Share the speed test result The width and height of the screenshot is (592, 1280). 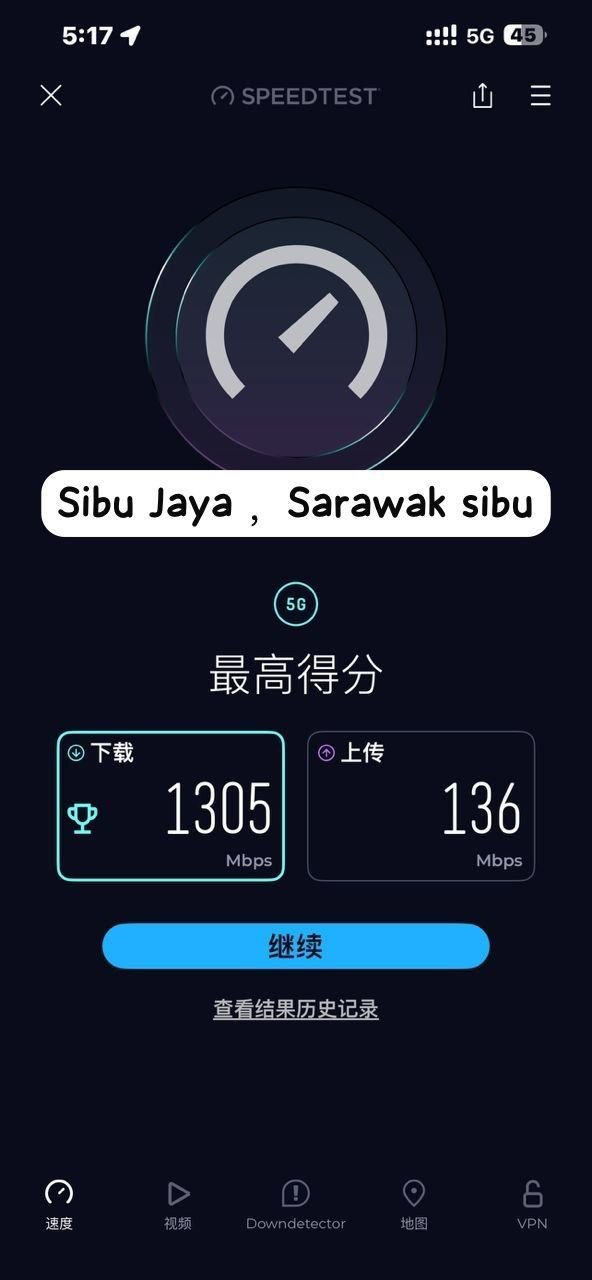click(x=482, y=95)
